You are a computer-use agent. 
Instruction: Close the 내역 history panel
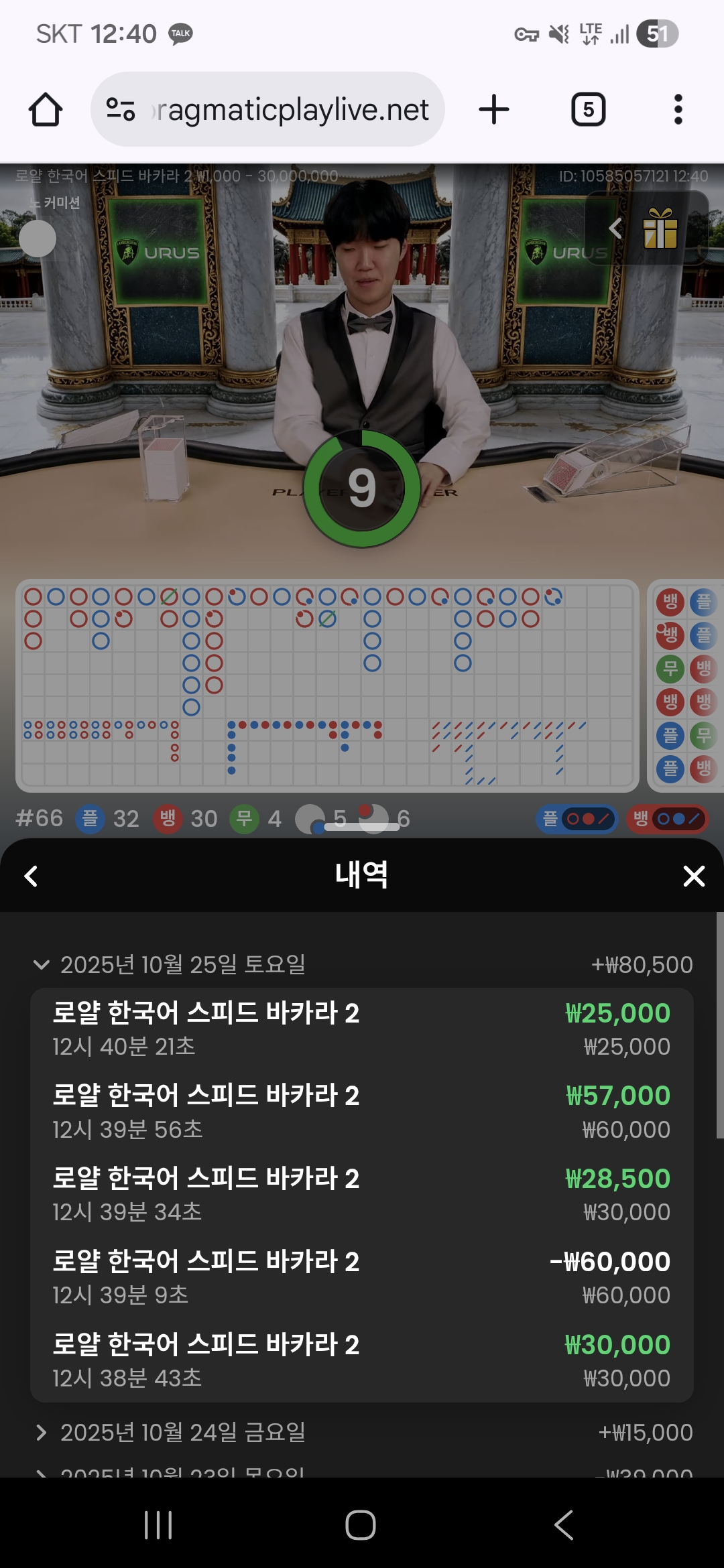click(693, 876)
